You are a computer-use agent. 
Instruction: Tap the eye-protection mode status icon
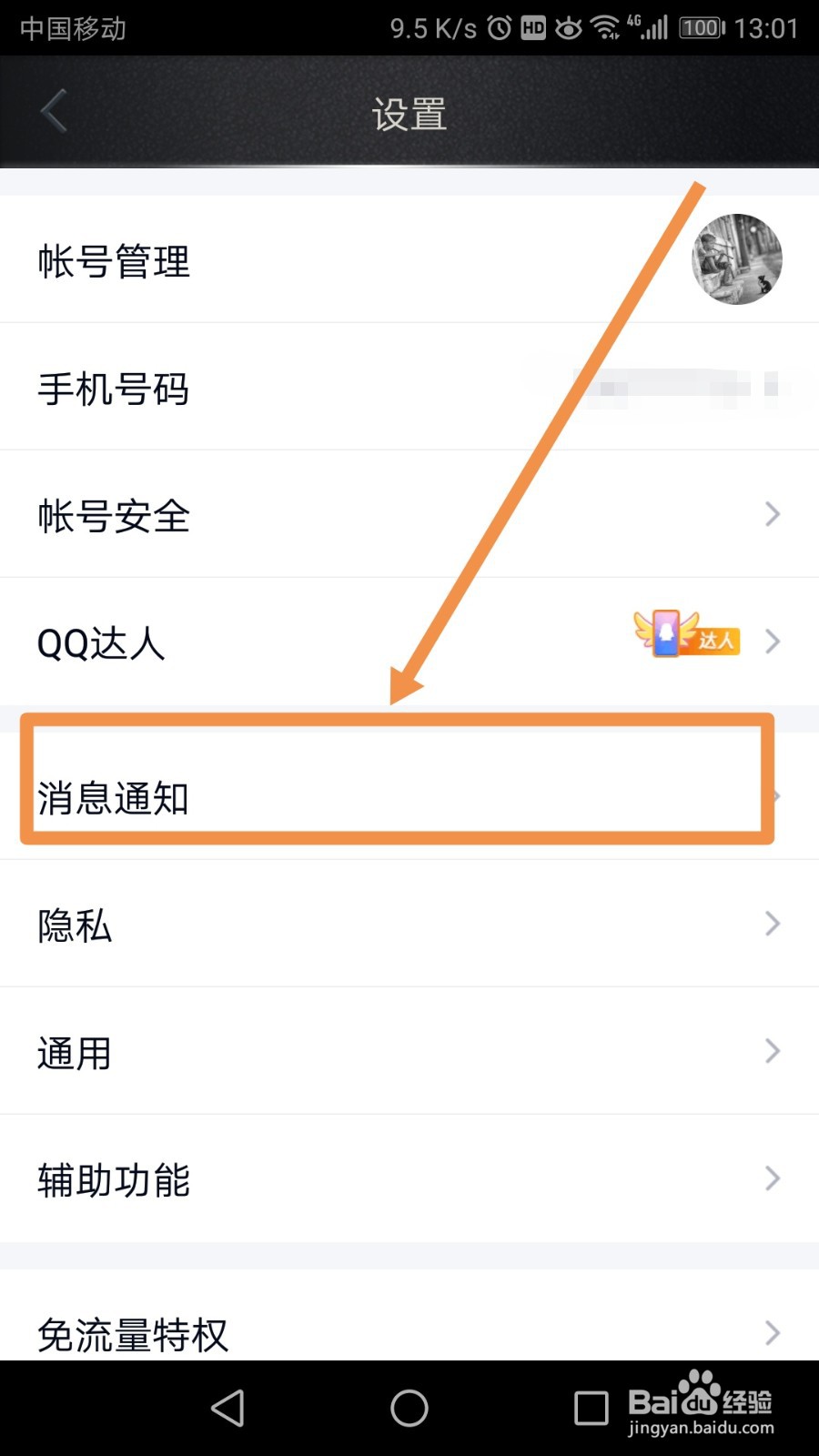(567, 27)
